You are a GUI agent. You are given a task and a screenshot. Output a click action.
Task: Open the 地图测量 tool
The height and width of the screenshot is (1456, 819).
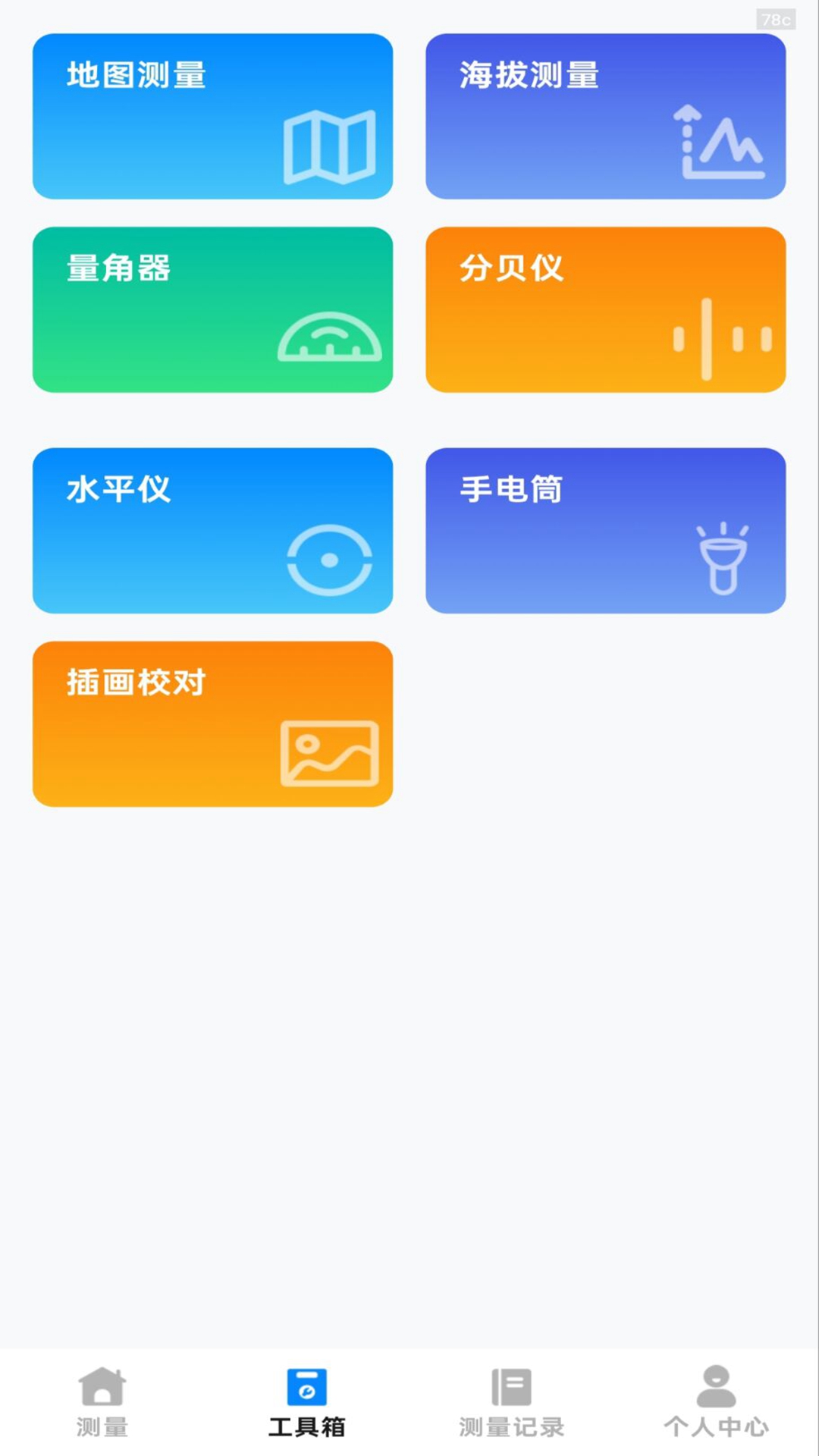tap(212, 118)
